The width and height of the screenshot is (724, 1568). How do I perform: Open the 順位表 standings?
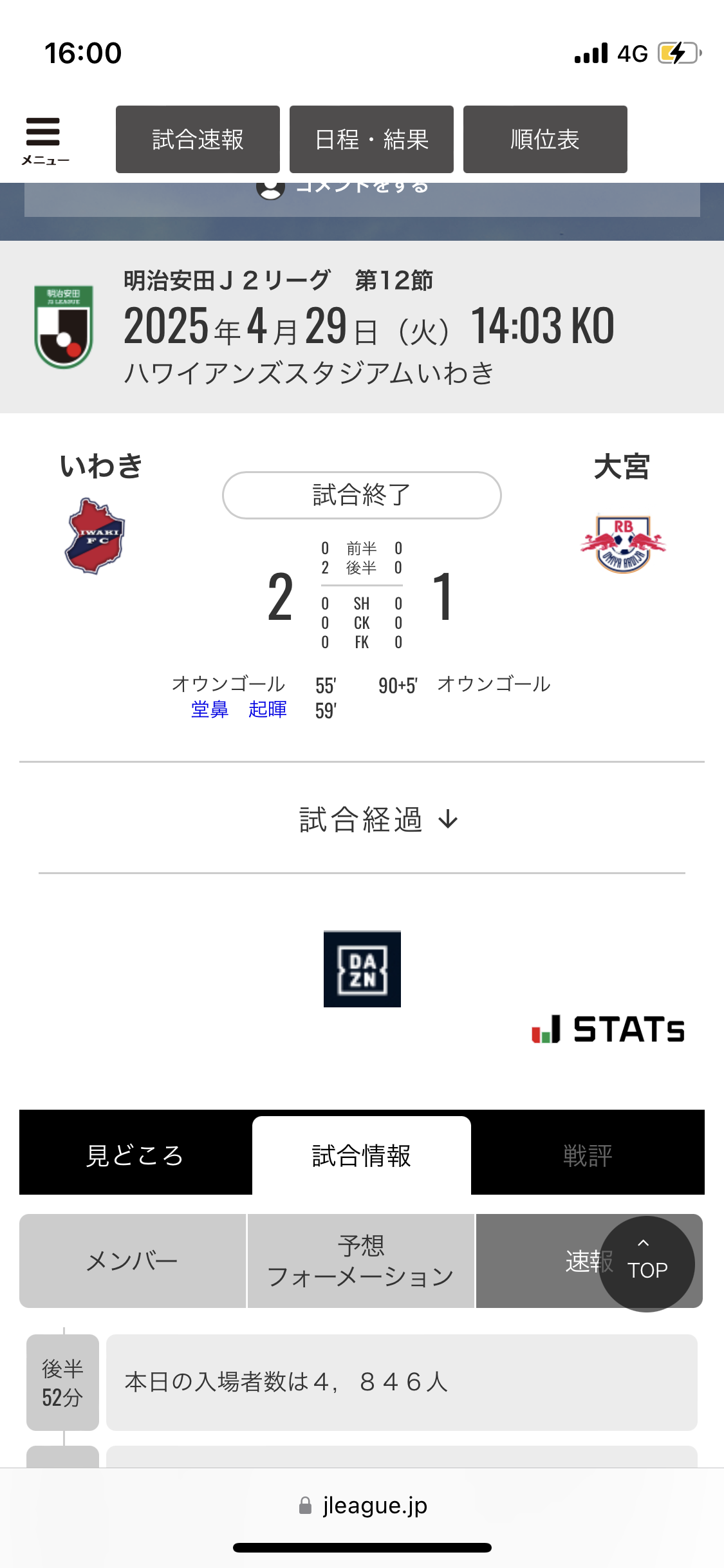point(545,140)
